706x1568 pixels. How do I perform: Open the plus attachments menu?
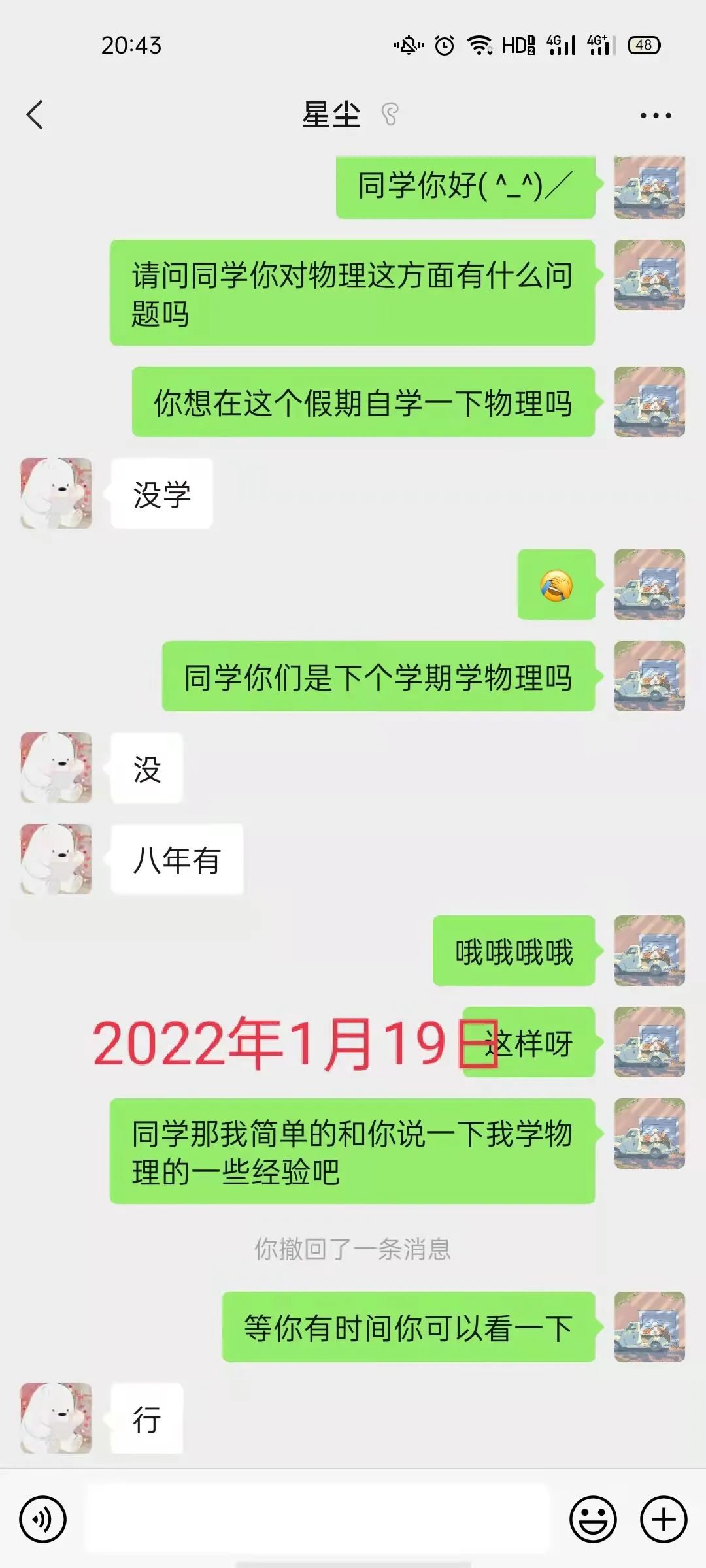pos(663,1520)
